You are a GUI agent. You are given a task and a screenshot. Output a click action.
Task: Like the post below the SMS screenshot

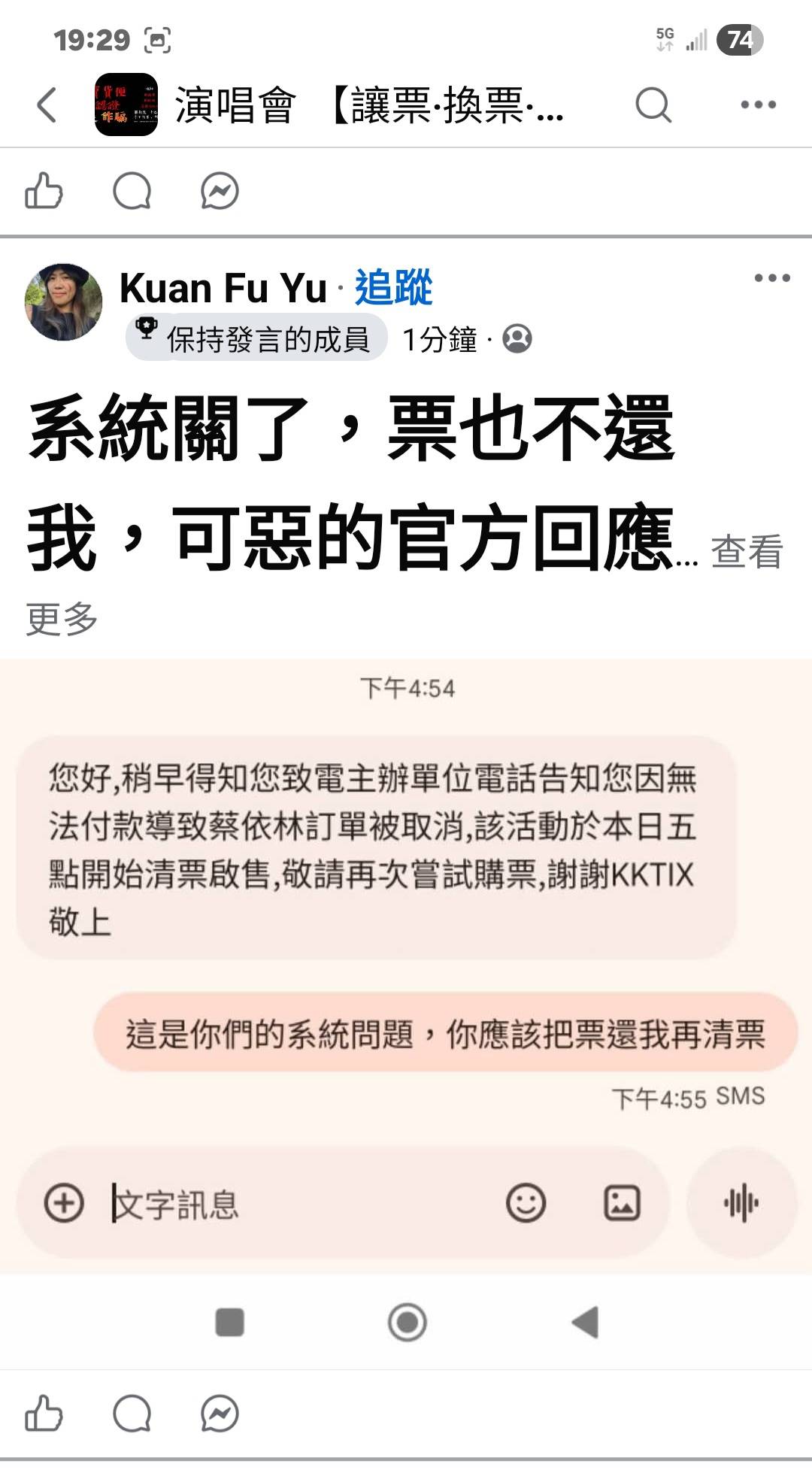tap(44, 1414)
